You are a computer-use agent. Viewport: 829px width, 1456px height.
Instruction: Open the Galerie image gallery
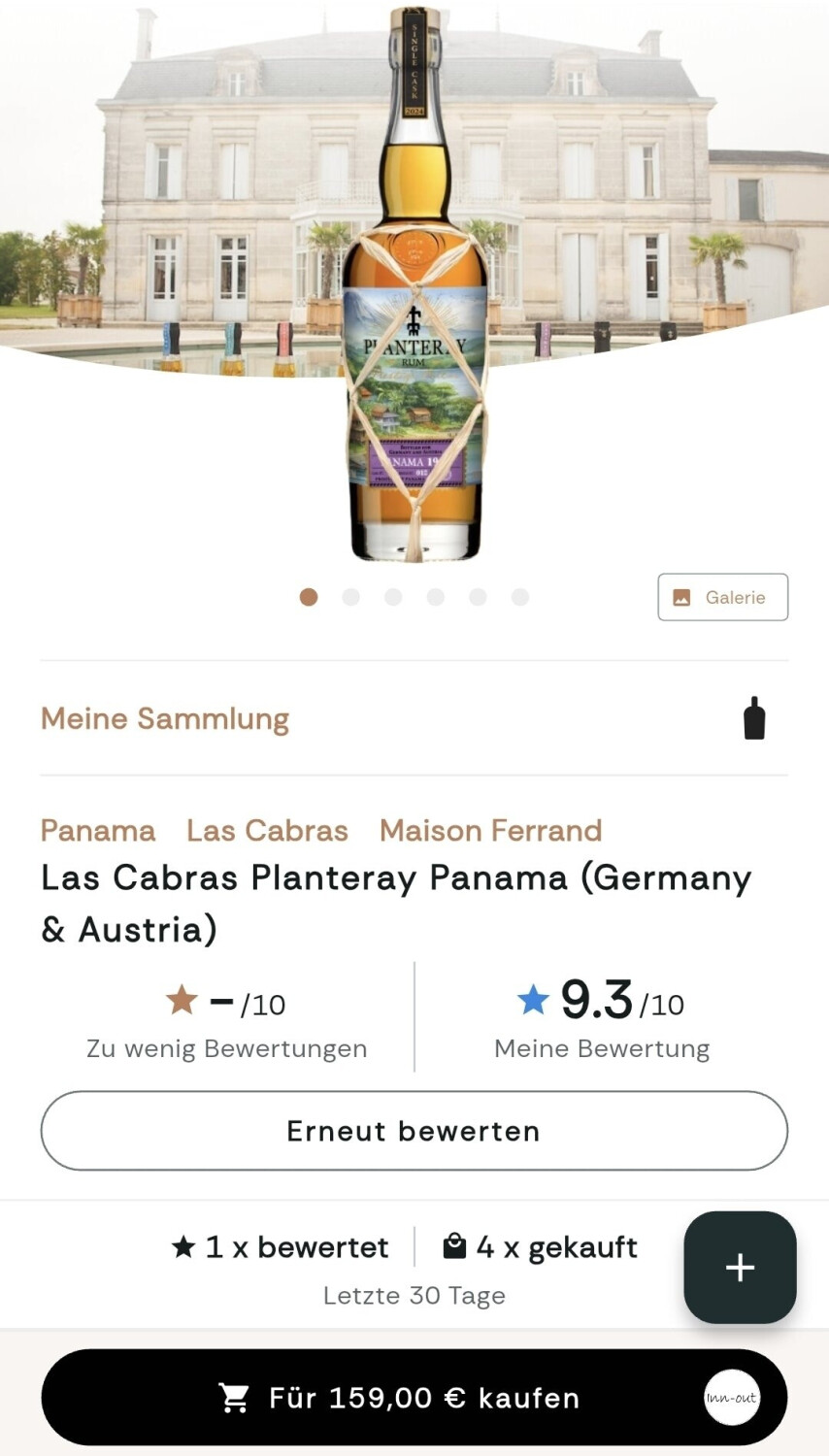click(722, 597)
